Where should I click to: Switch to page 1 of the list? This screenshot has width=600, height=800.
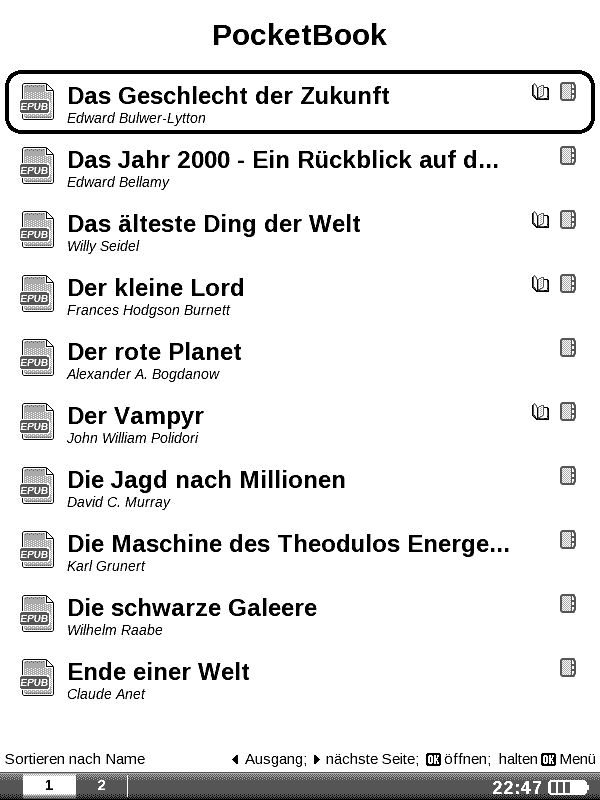(x=49, y=785)
